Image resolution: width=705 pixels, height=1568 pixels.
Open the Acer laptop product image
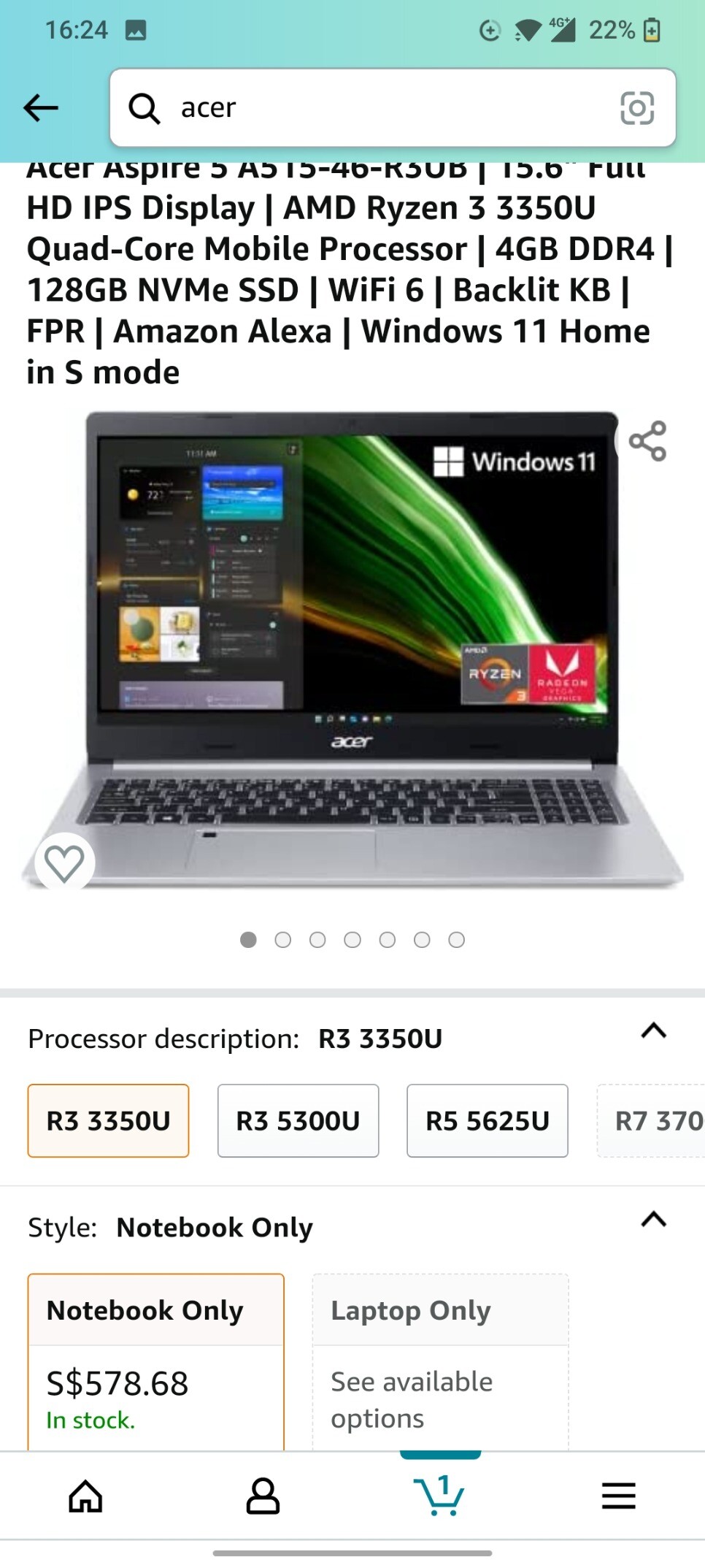(x=352, y=650)
